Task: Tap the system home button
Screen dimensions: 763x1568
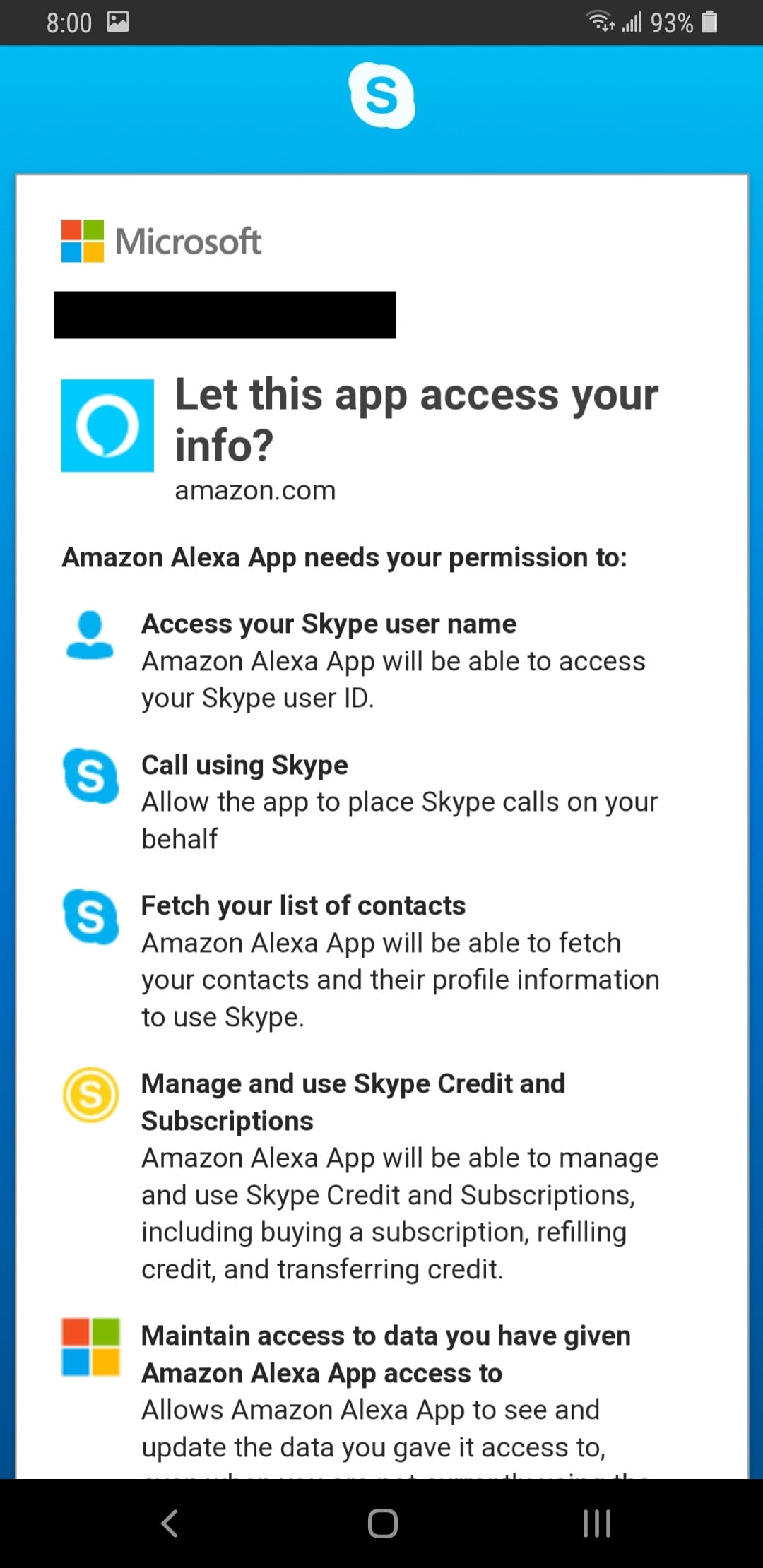Action: pyautogui.click(x=382, y=1524)
